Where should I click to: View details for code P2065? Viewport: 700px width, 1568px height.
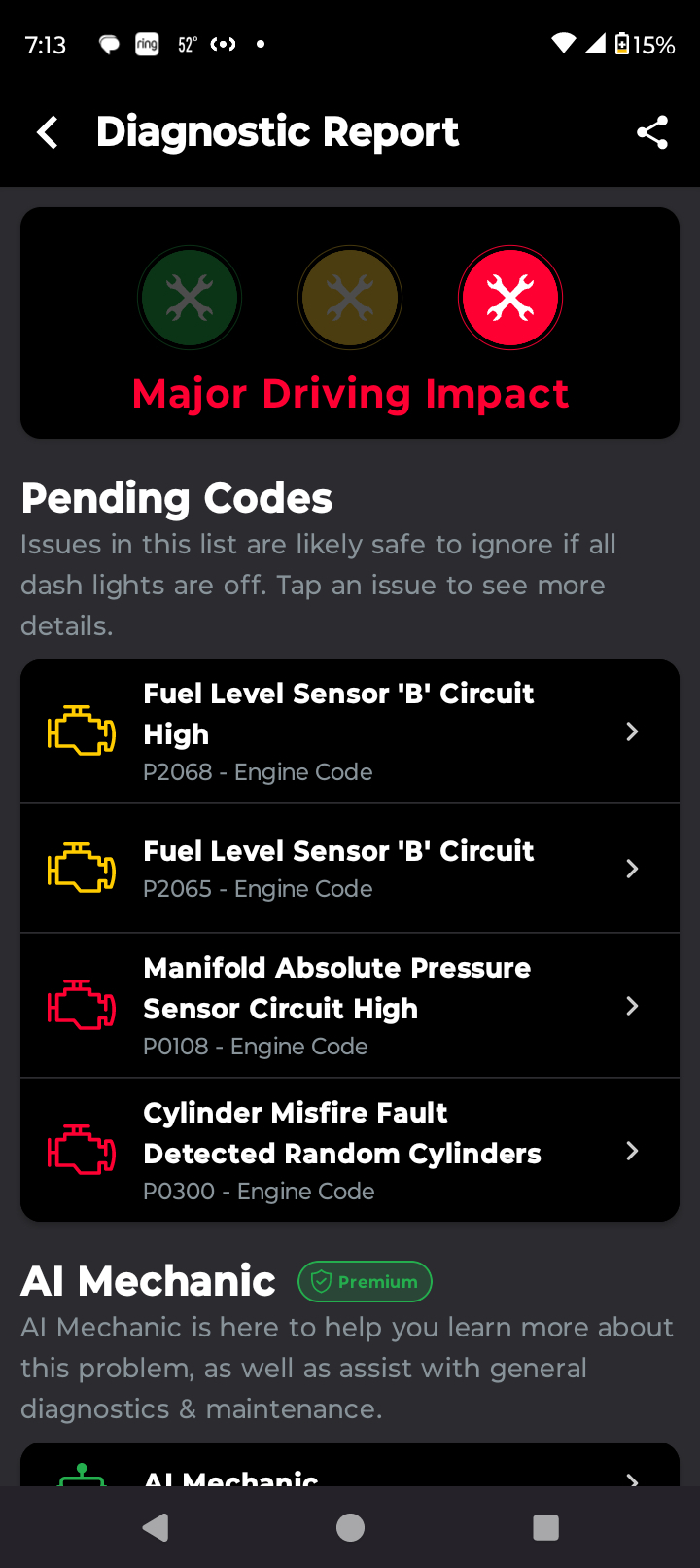(x=350, y=869)
